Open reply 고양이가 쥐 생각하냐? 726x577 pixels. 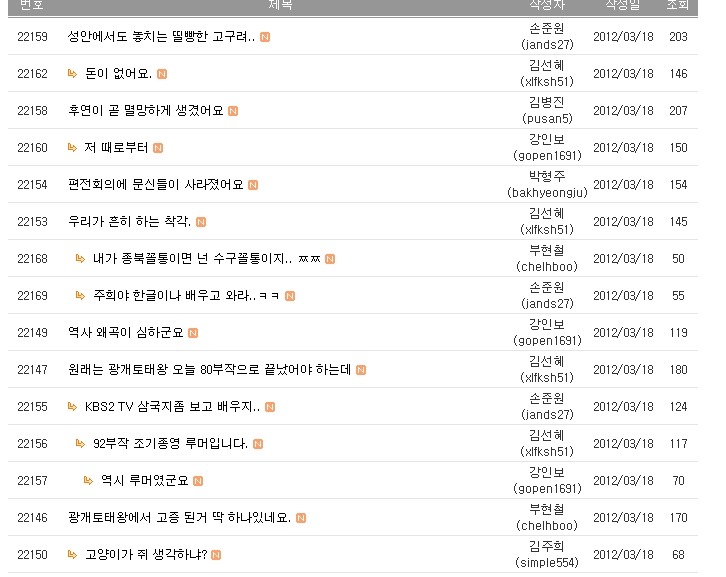[146, 554]
